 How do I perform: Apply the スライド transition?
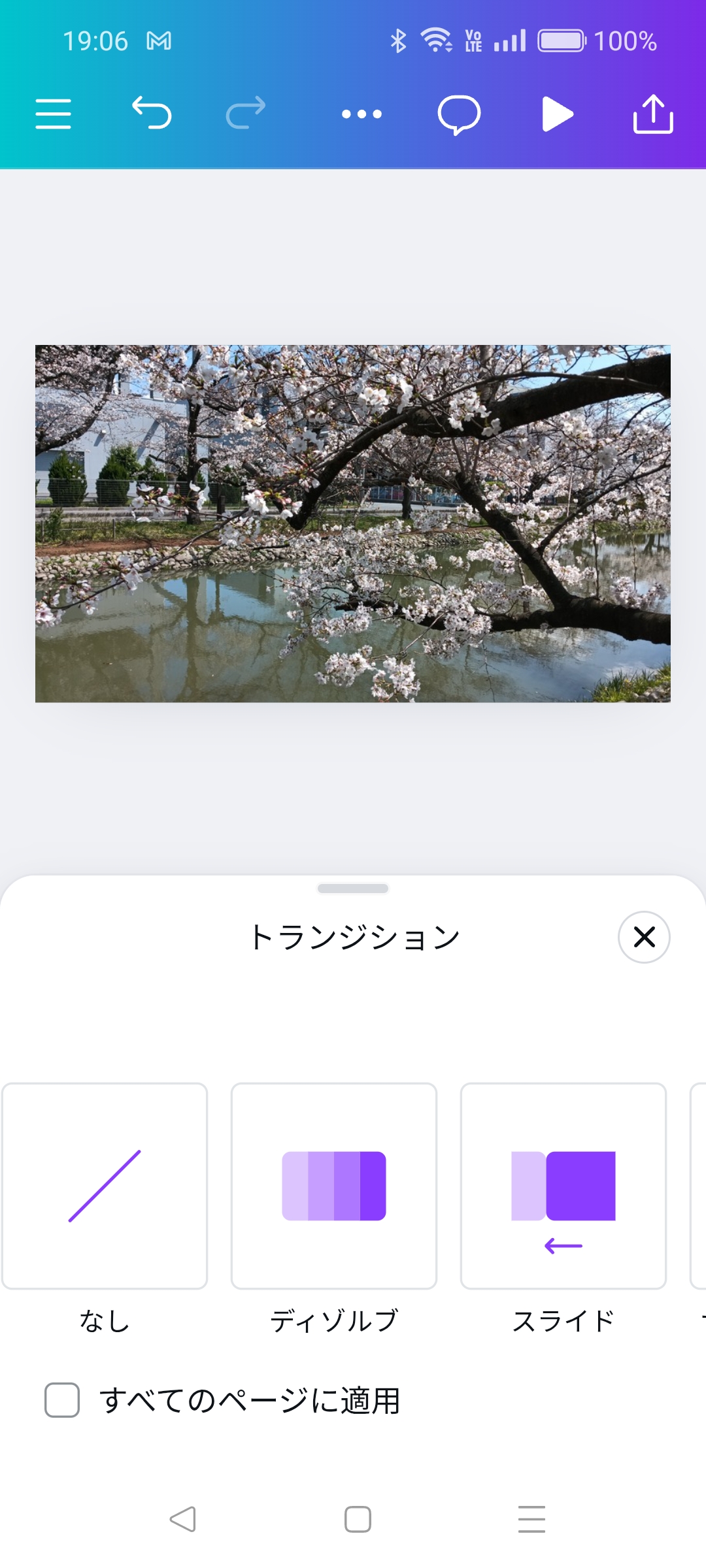pos(563,1186)
